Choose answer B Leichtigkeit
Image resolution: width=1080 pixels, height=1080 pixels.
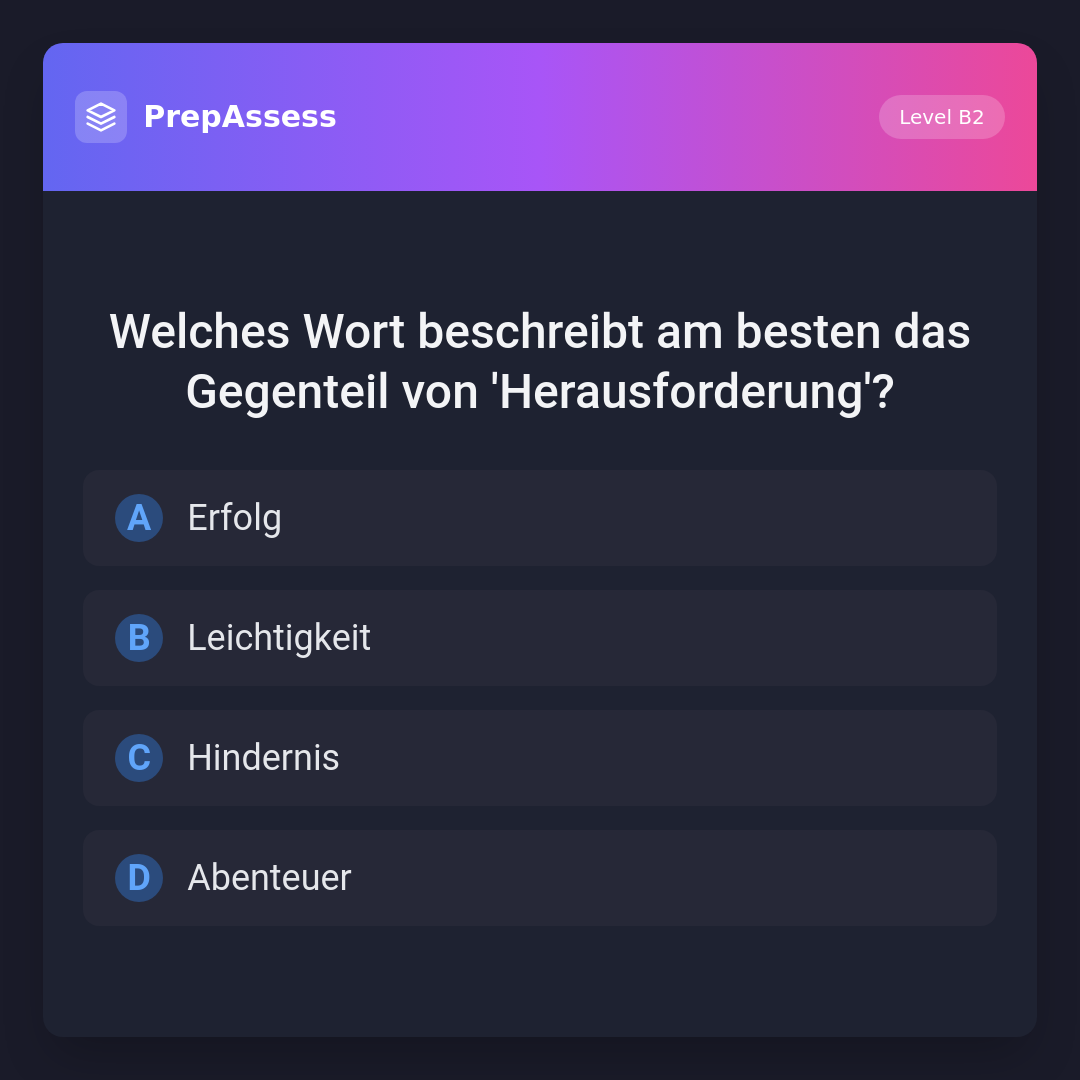coord(540,638)
